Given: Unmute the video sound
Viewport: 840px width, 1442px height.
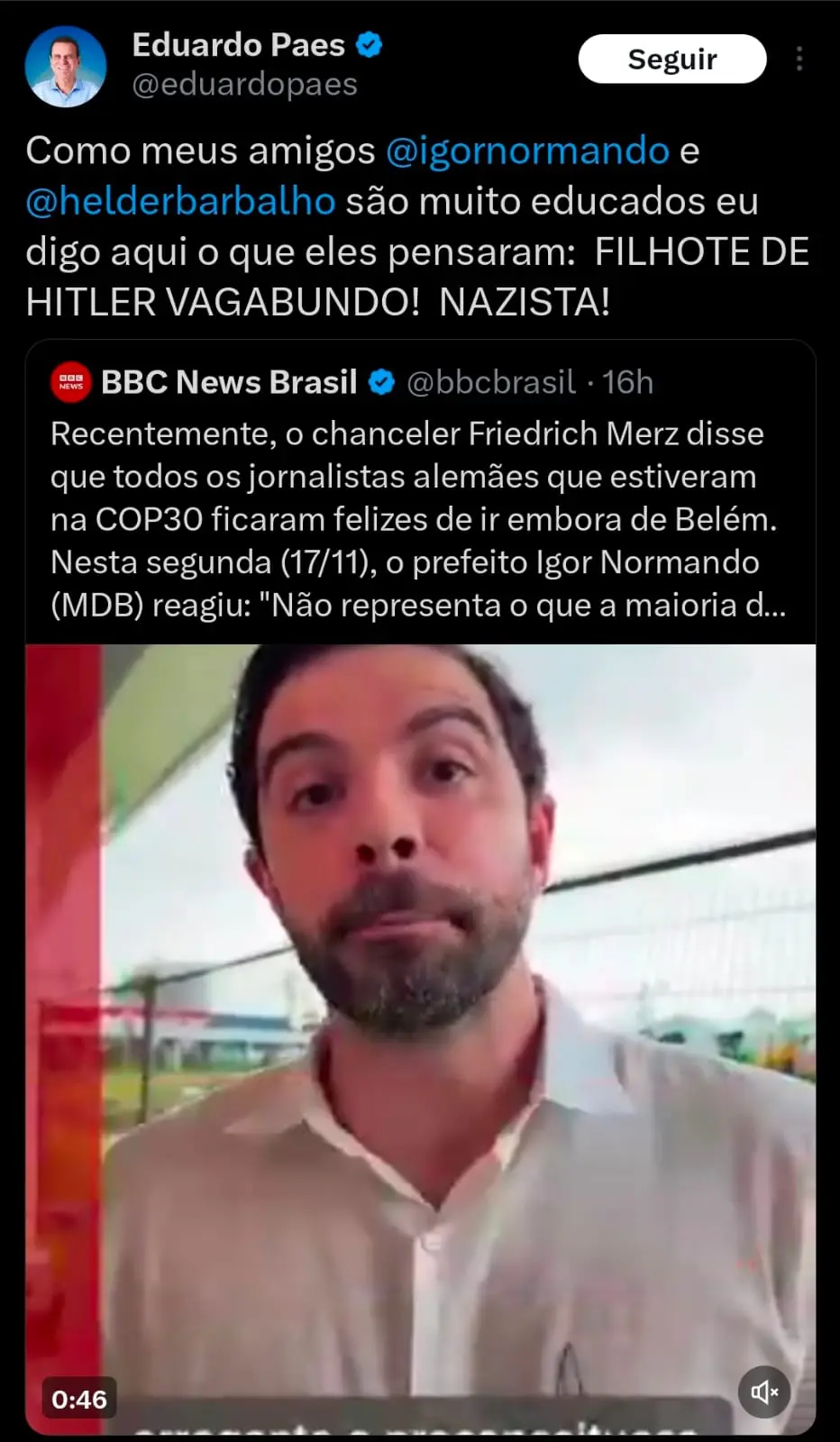Looking at the screenshot, I should click(763, 1392).
